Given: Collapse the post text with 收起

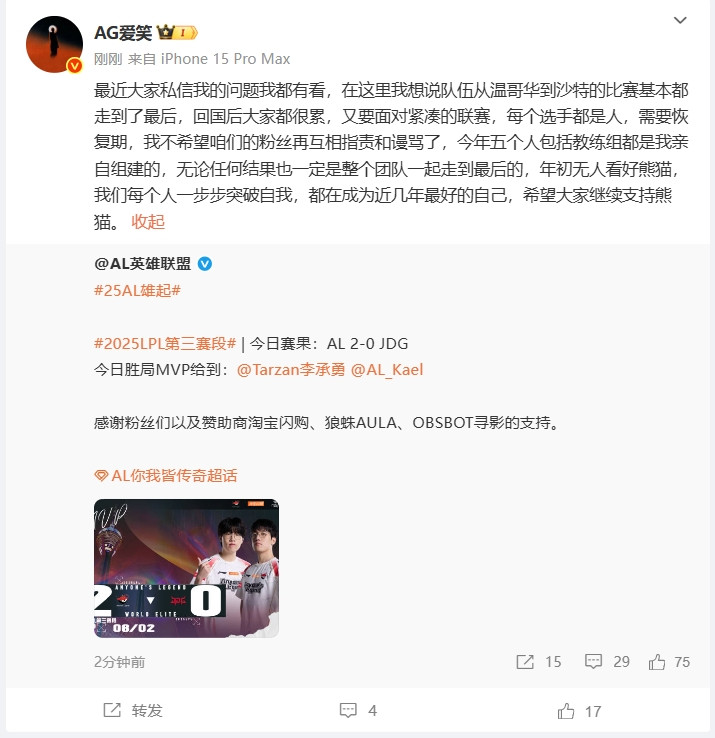Looking at the screenshot, I should [148, 221].
